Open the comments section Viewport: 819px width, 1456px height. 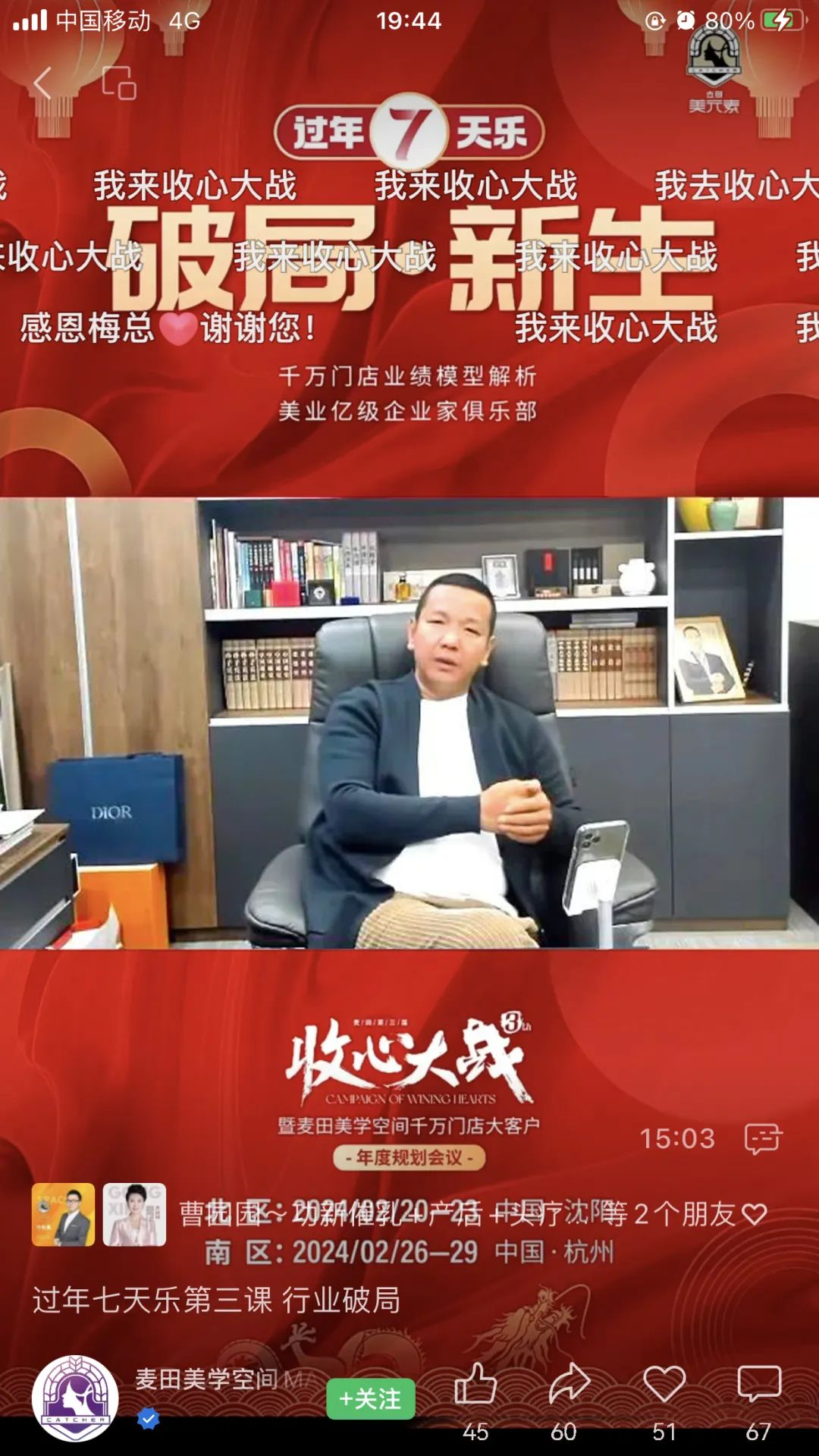click(758, 1385)
